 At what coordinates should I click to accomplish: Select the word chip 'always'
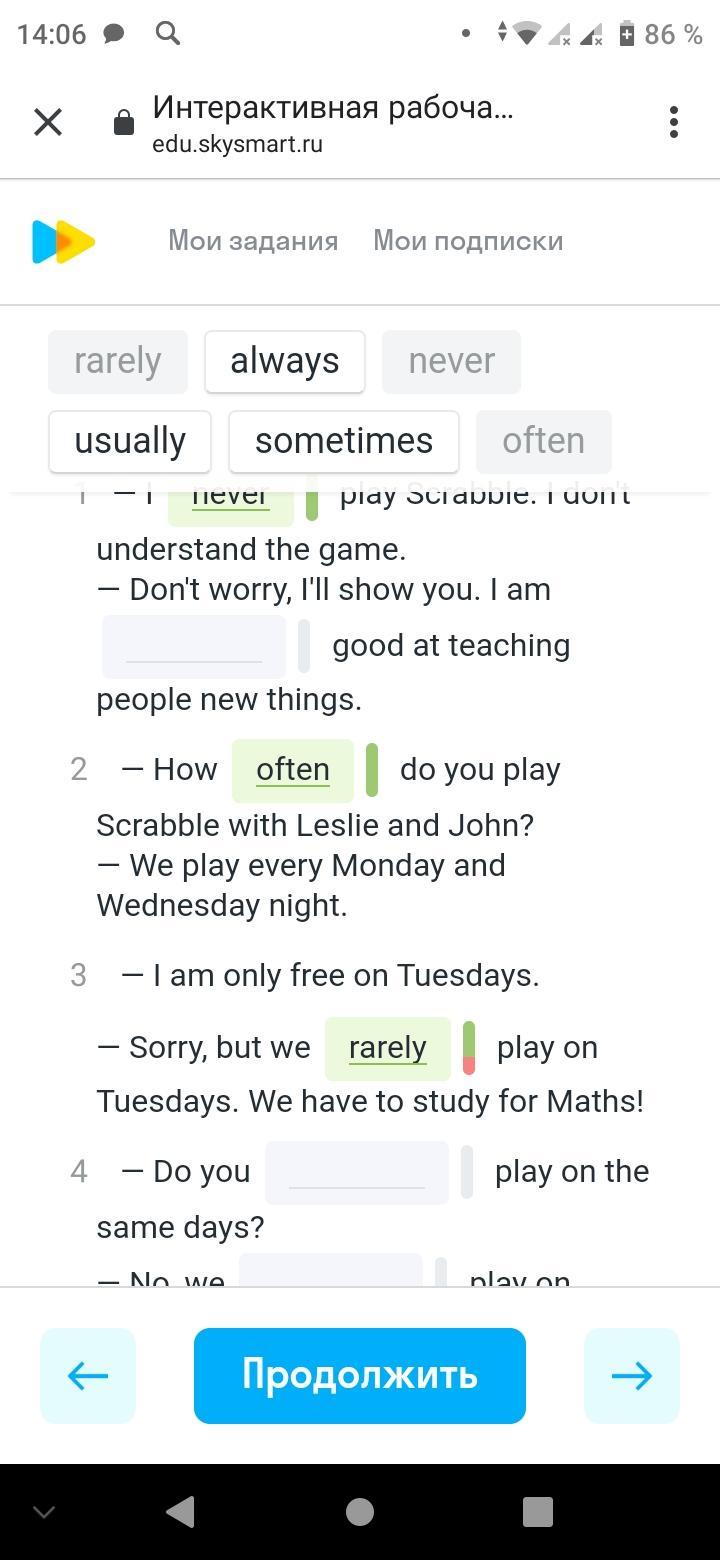tap(285, 361)
